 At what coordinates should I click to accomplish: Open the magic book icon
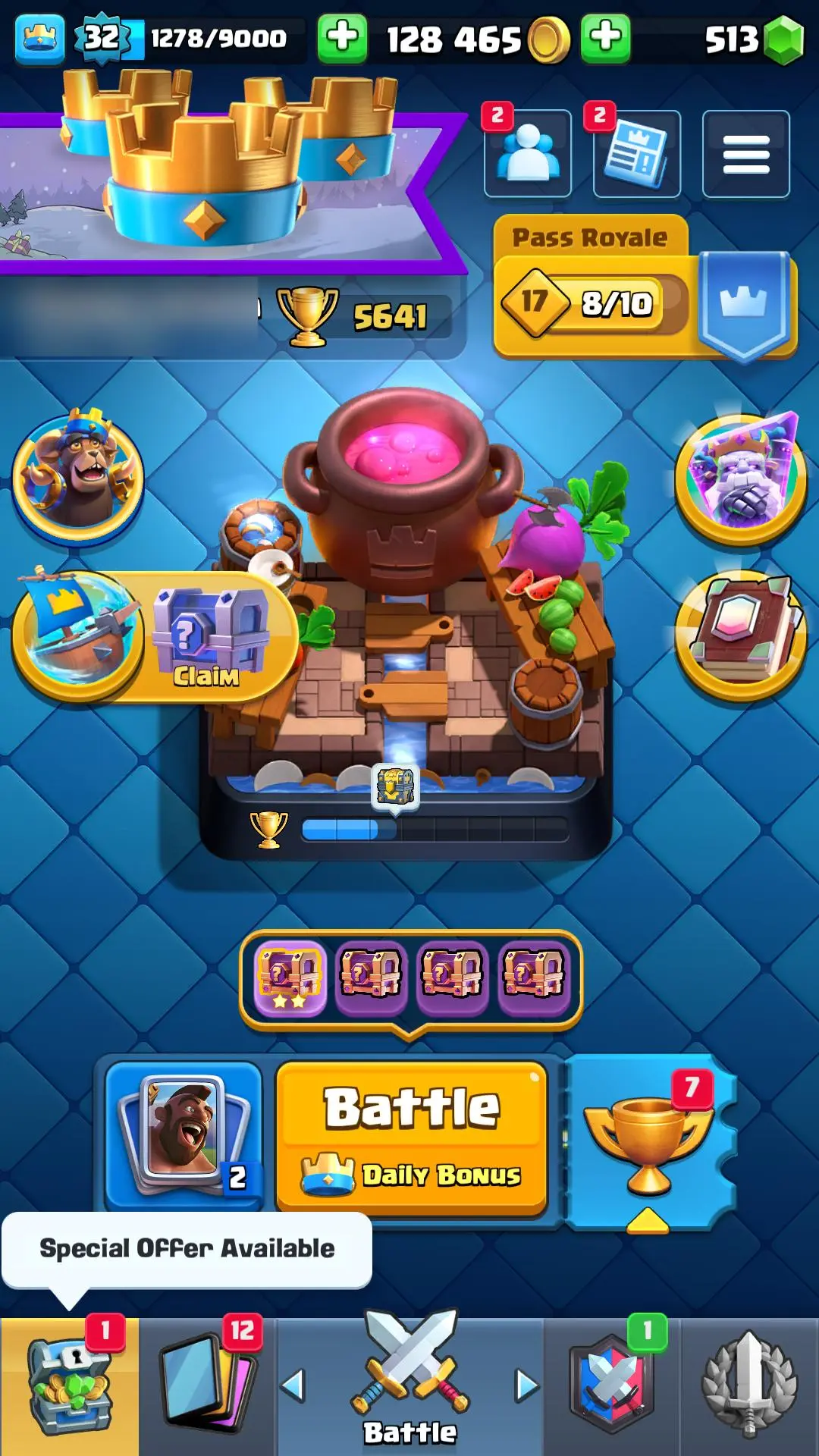tap(741, 635)
